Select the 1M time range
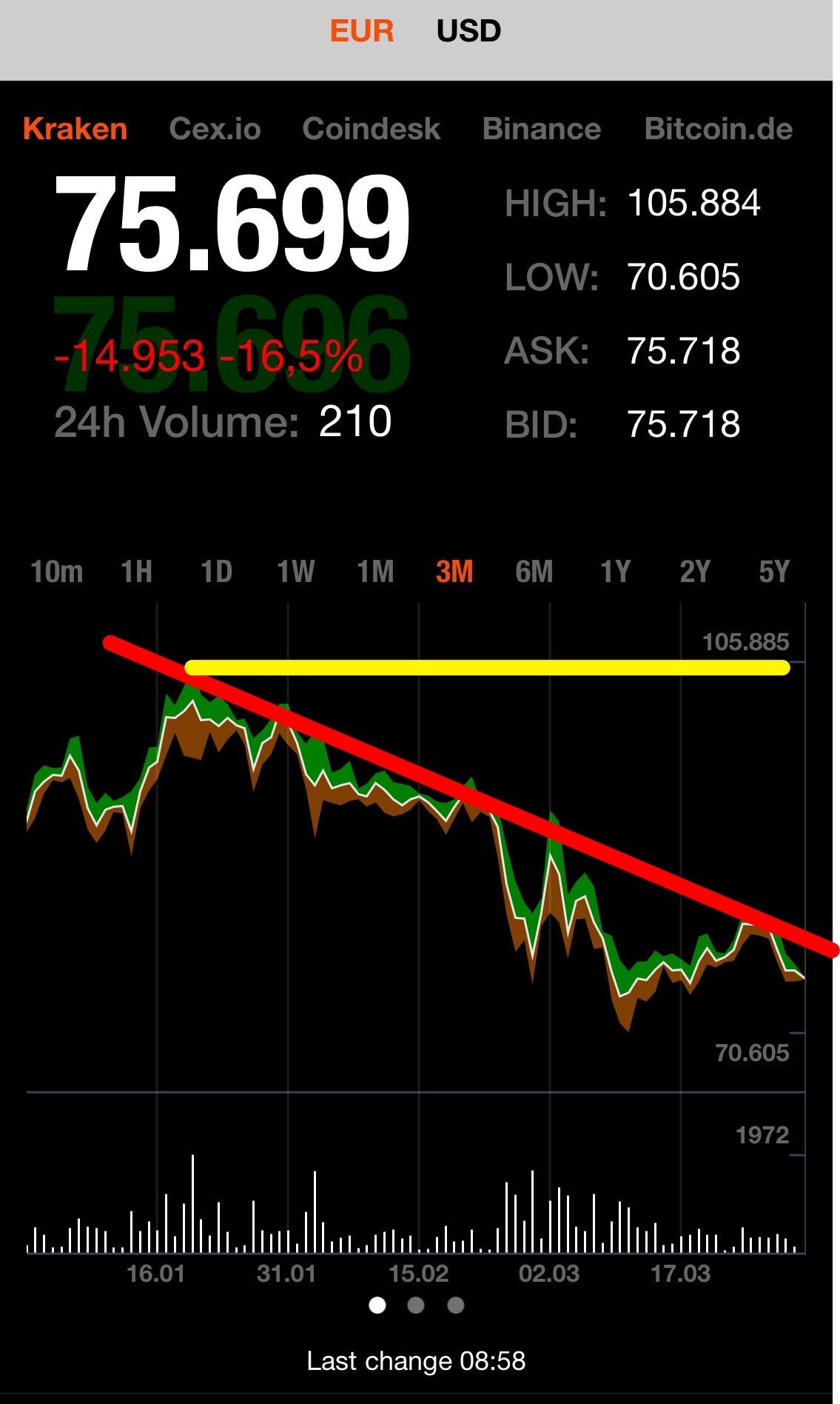The height and width of the screenshot is (1404, 840). click(x=375, y=572)
